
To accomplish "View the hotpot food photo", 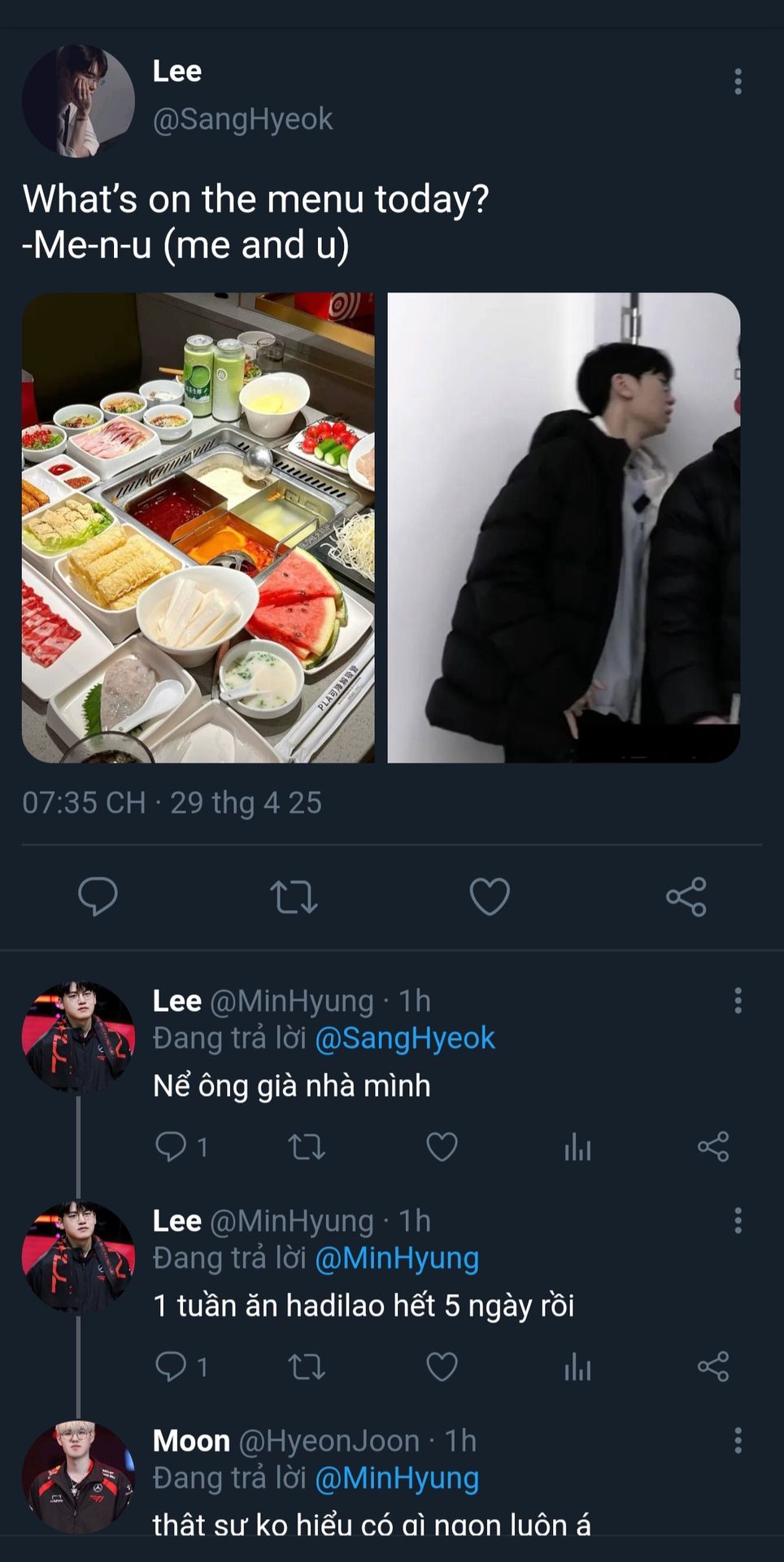I will click(198, 527).
